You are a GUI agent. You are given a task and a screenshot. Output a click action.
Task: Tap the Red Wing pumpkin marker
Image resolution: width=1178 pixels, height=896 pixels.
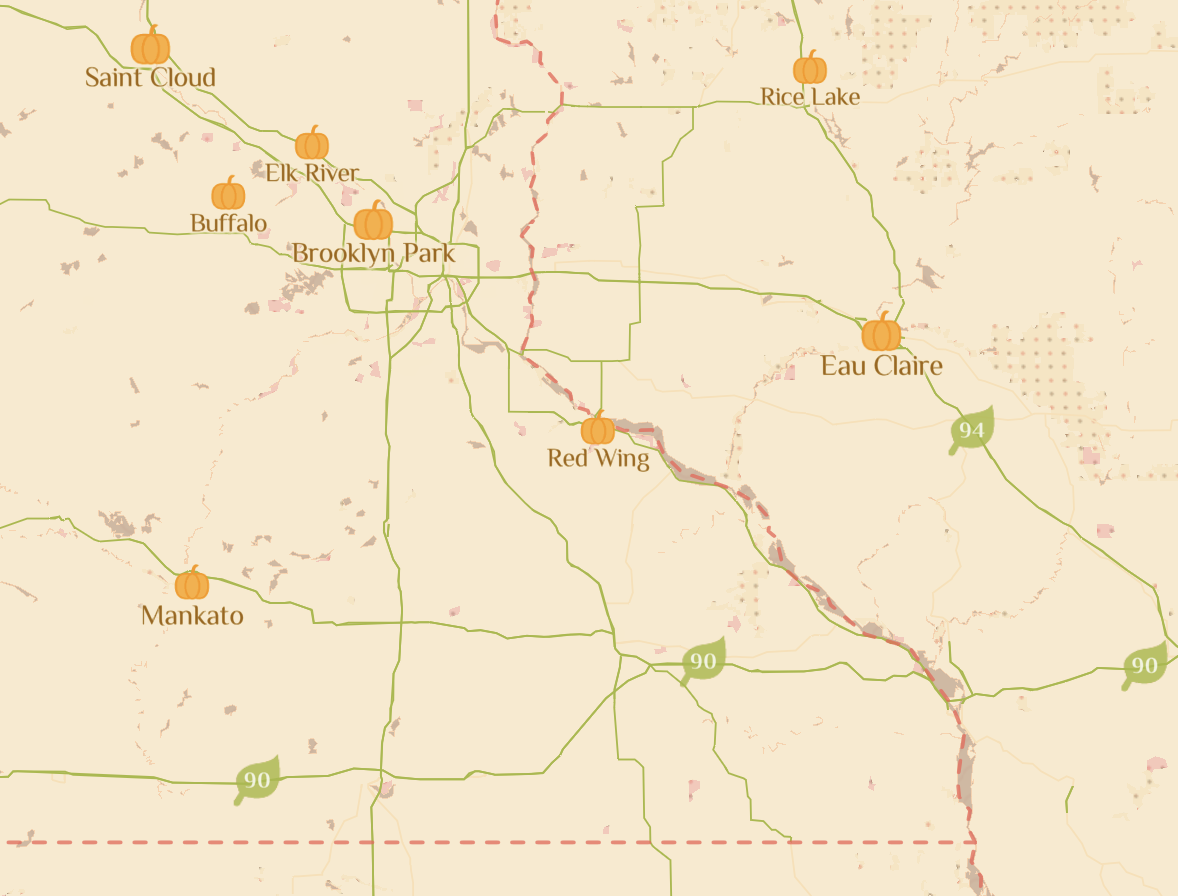click(598, 430)
